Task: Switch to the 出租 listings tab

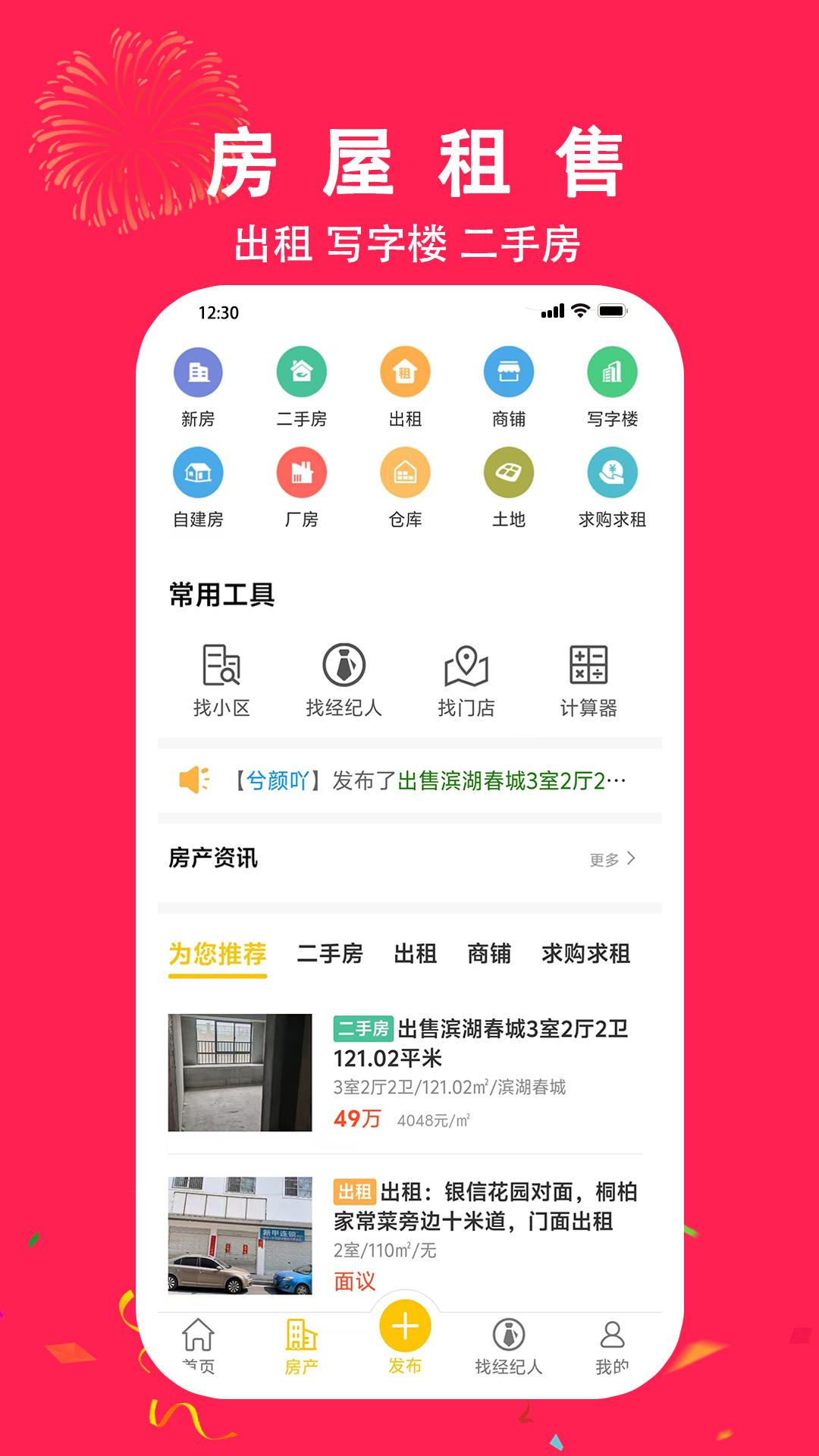Action: [x=416, y=955]
